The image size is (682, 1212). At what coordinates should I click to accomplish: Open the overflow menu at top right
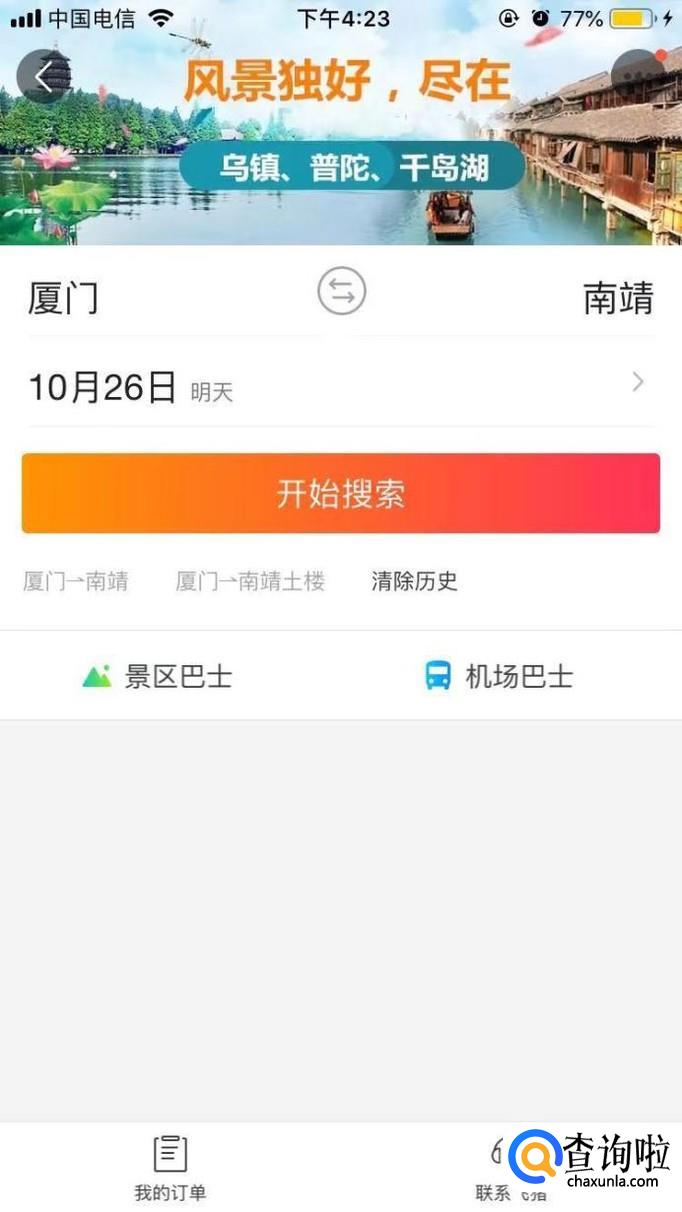click(638, 76)
